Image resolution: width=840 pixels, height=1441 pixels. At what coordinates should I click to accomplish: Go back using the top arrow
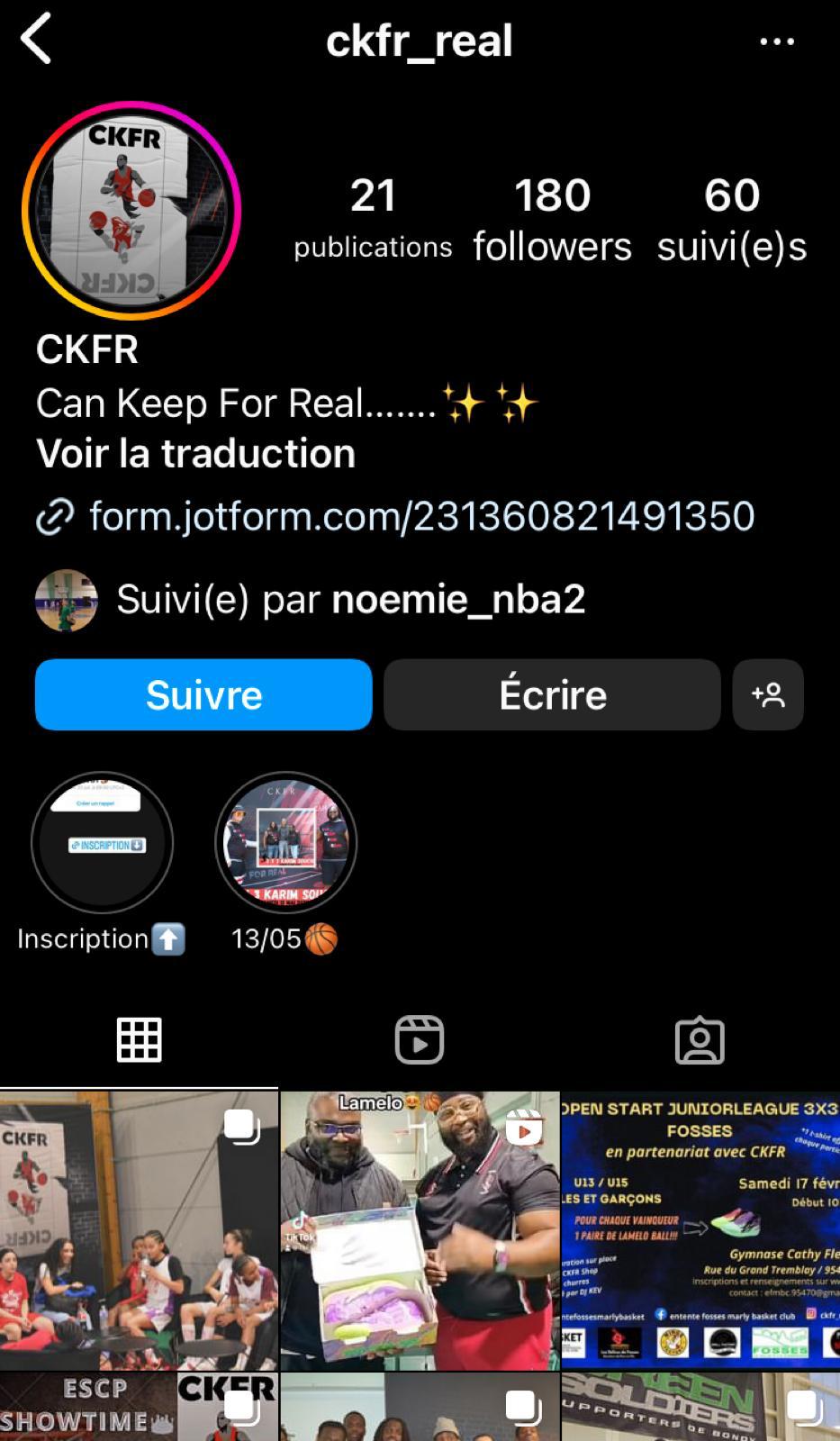36,41
